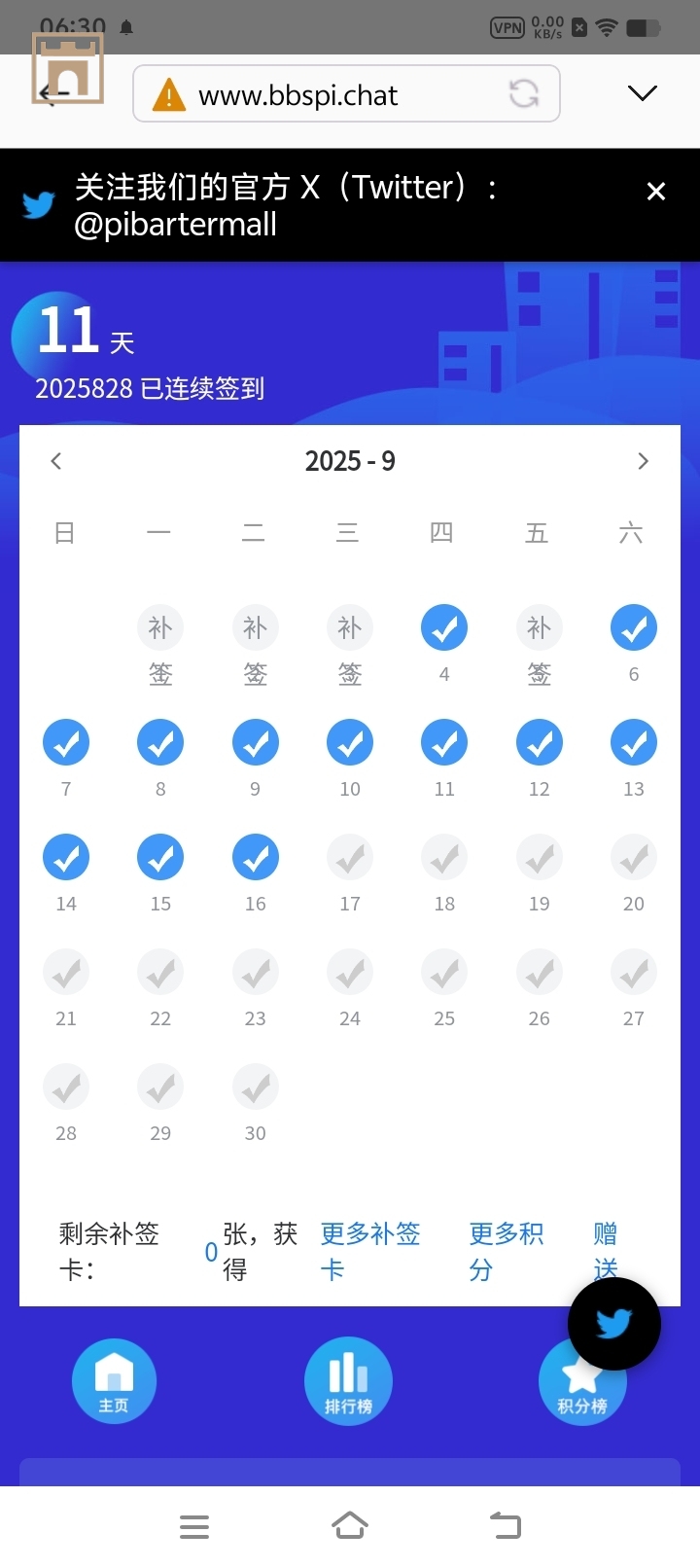
Task: Open 更多补签卡 link
Action: (370, 1252)
